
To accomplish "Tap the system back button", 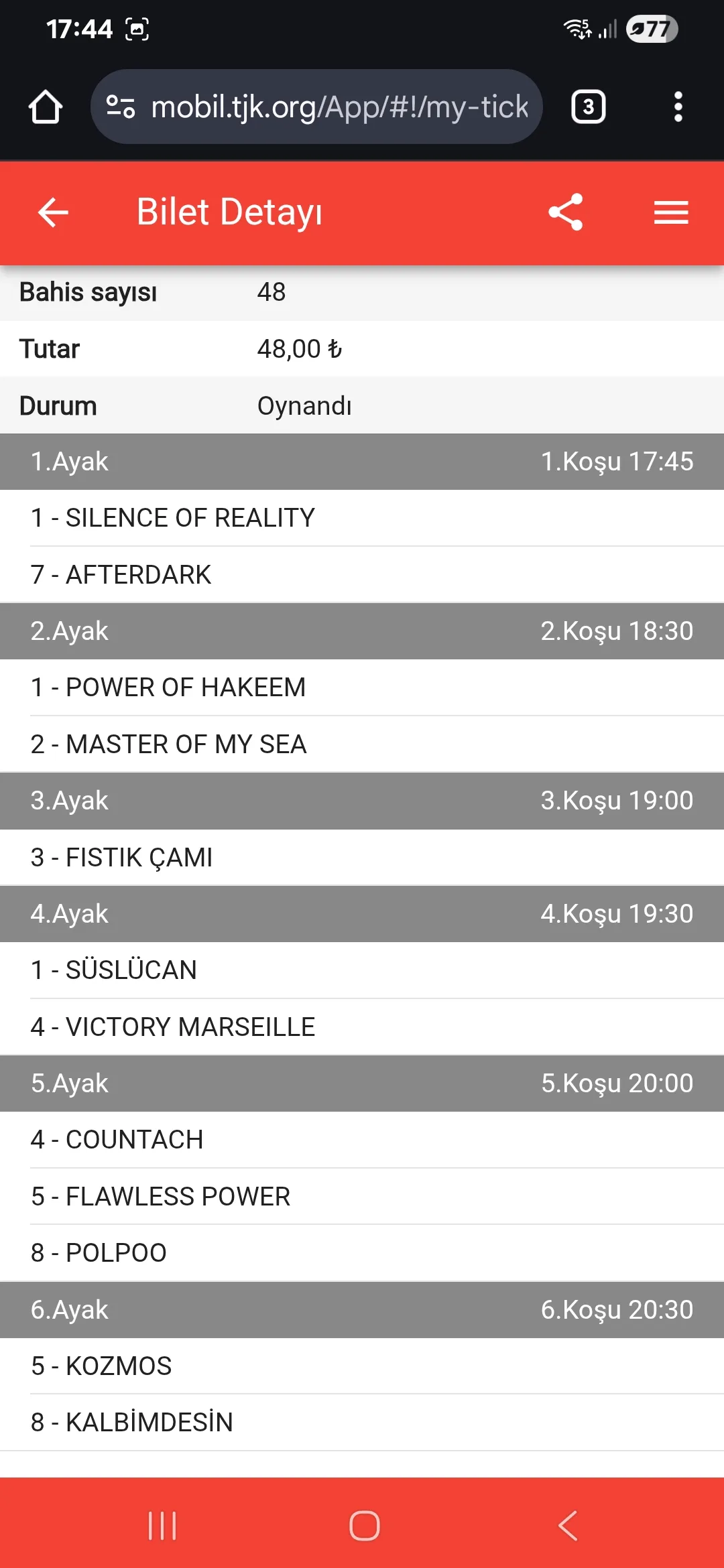I will pos(567,1526).
